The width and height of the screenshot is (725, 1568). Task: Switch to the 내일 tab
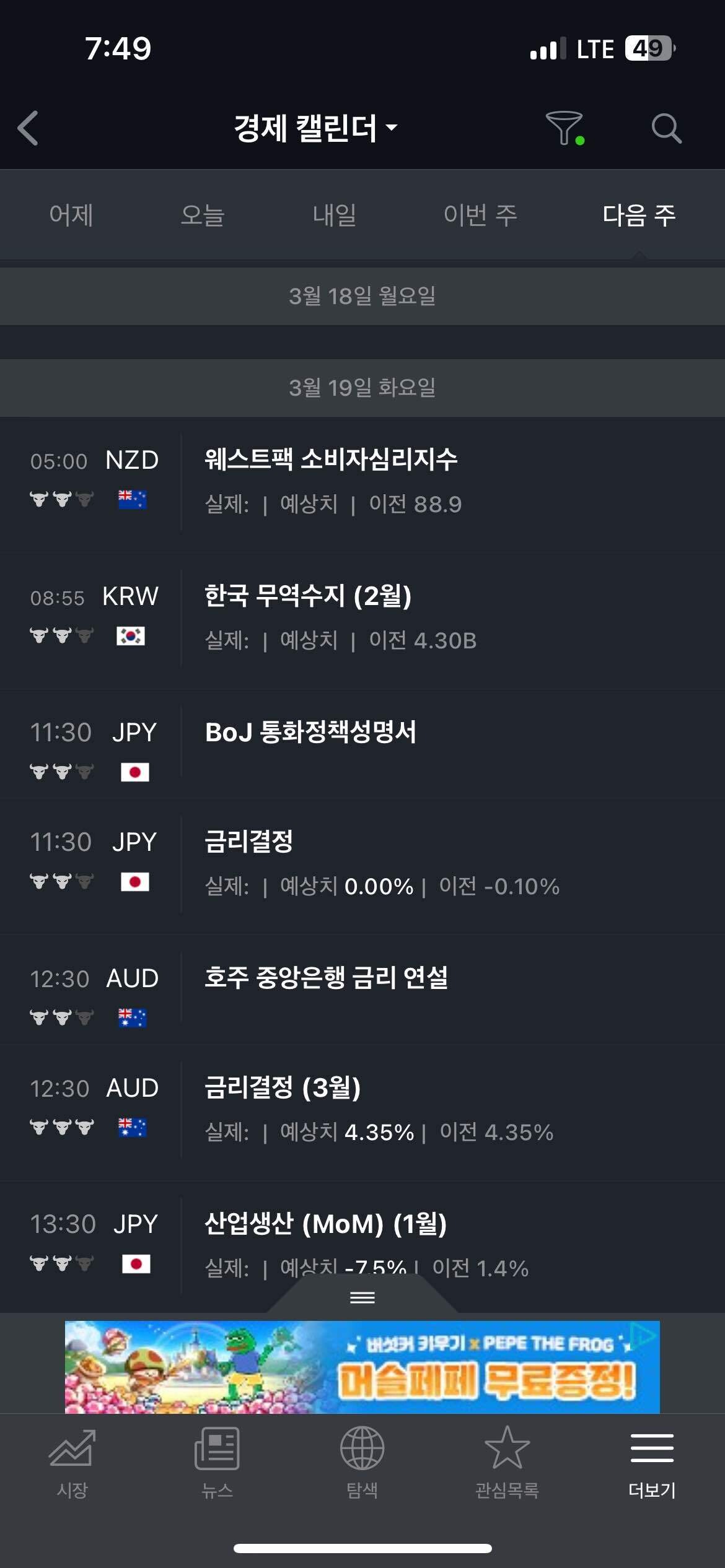335,216
